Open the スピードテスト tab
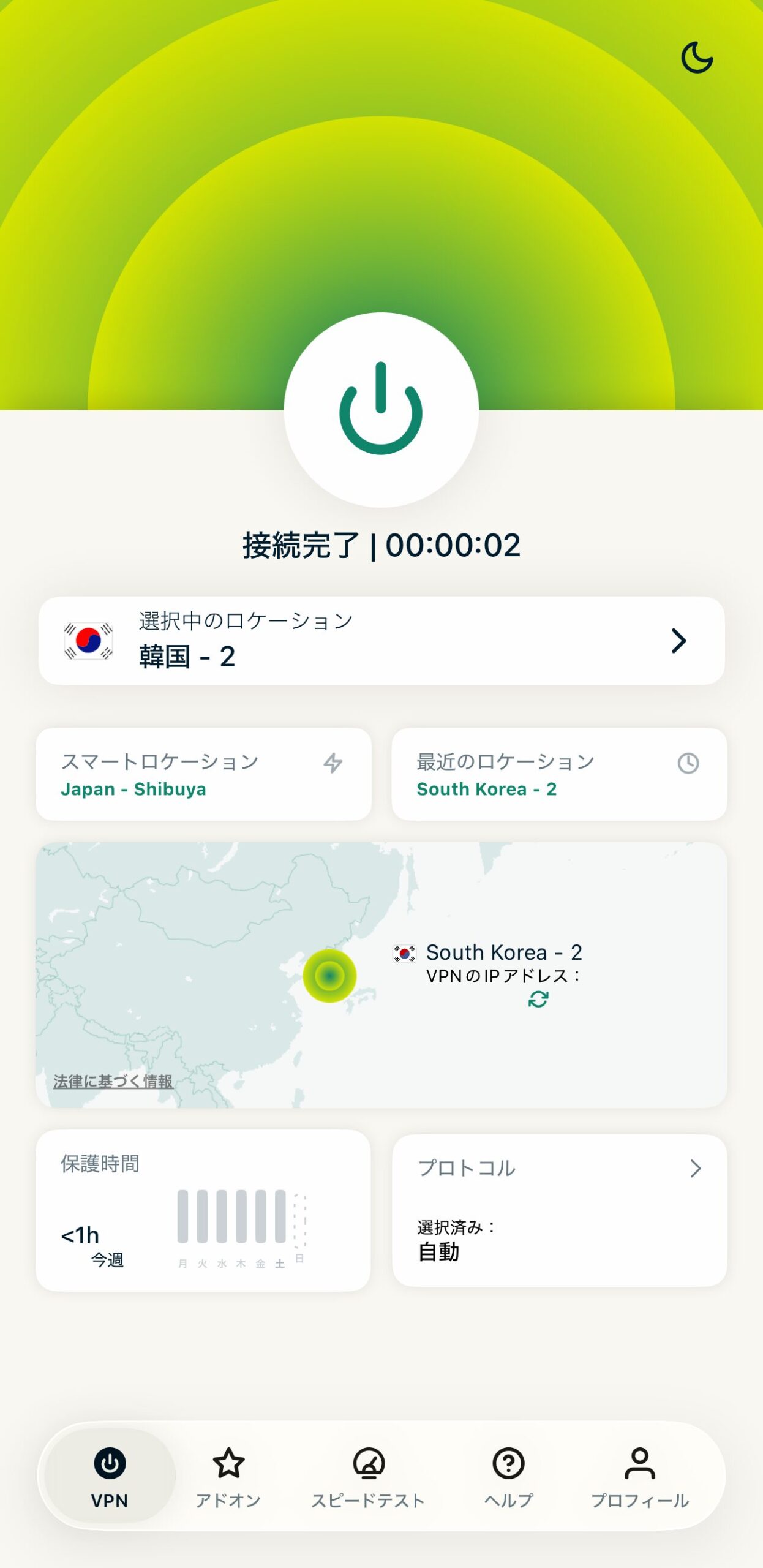The height and width of the screenshot is (1568, 763). (368, 1477)
